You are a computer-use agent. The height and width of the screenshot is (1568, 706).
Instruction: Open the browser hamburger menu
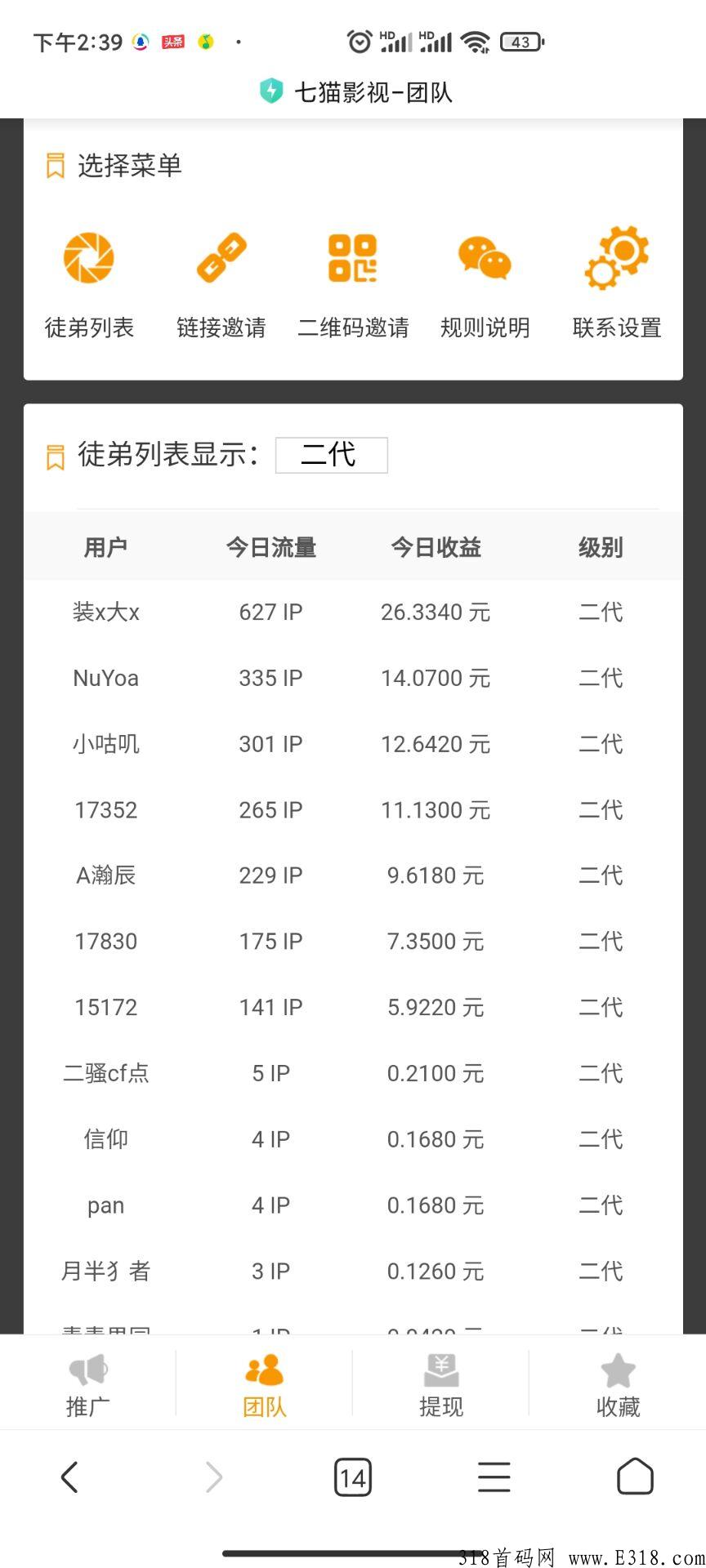(494, 1477)
